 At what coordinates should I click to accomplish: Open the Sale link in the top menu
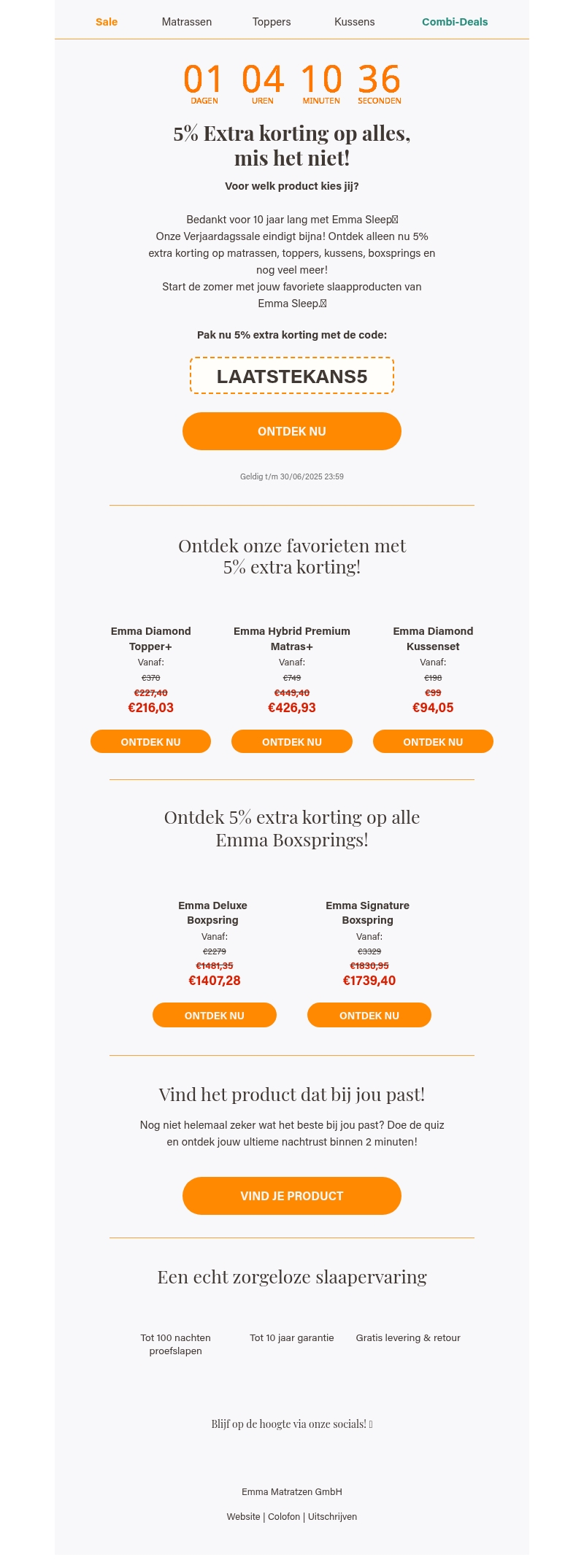tap(107, 22)
